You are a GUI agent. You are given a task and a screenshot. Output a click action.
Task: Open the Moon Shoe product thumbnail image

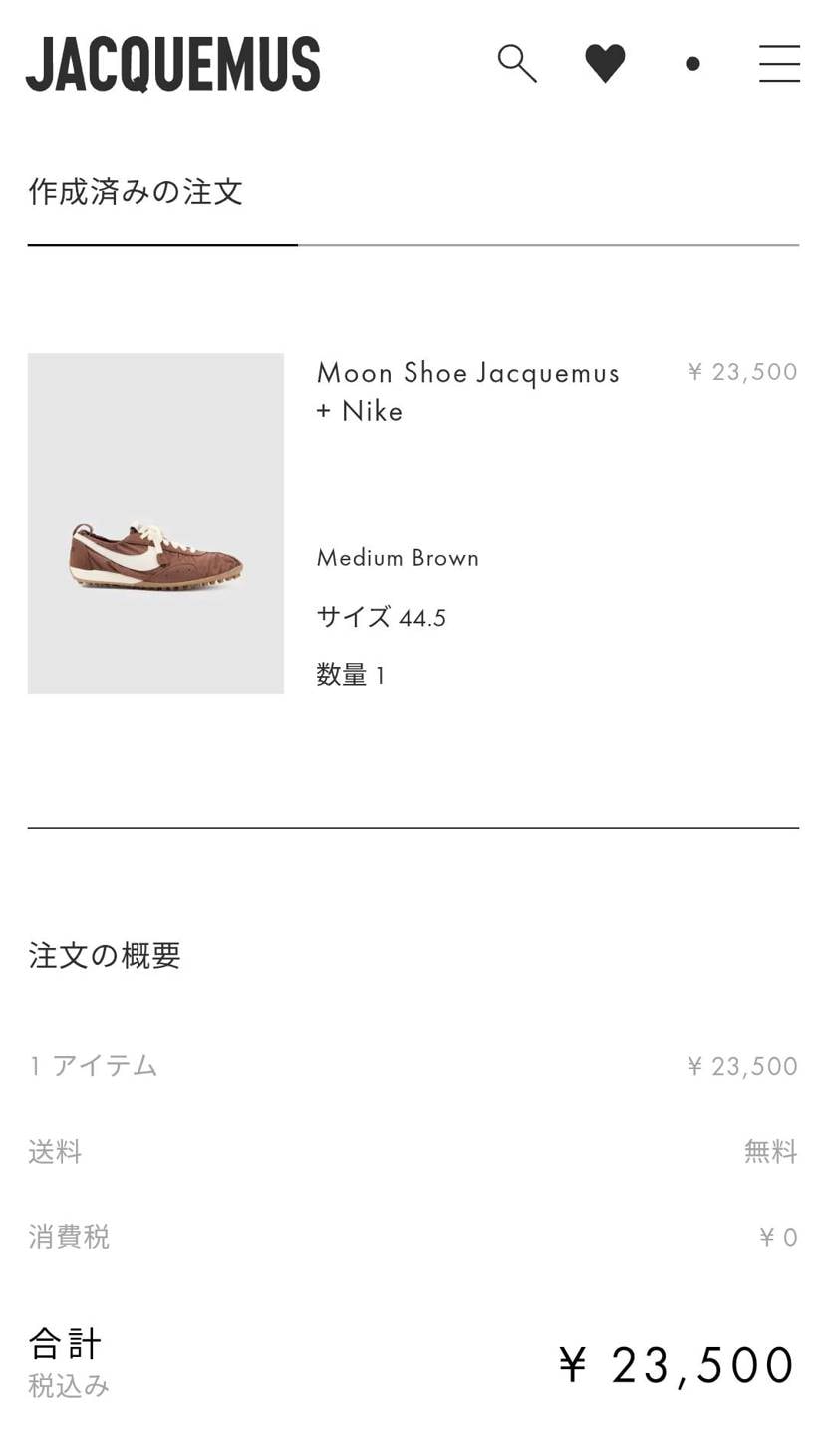click(x=155, y=521)
